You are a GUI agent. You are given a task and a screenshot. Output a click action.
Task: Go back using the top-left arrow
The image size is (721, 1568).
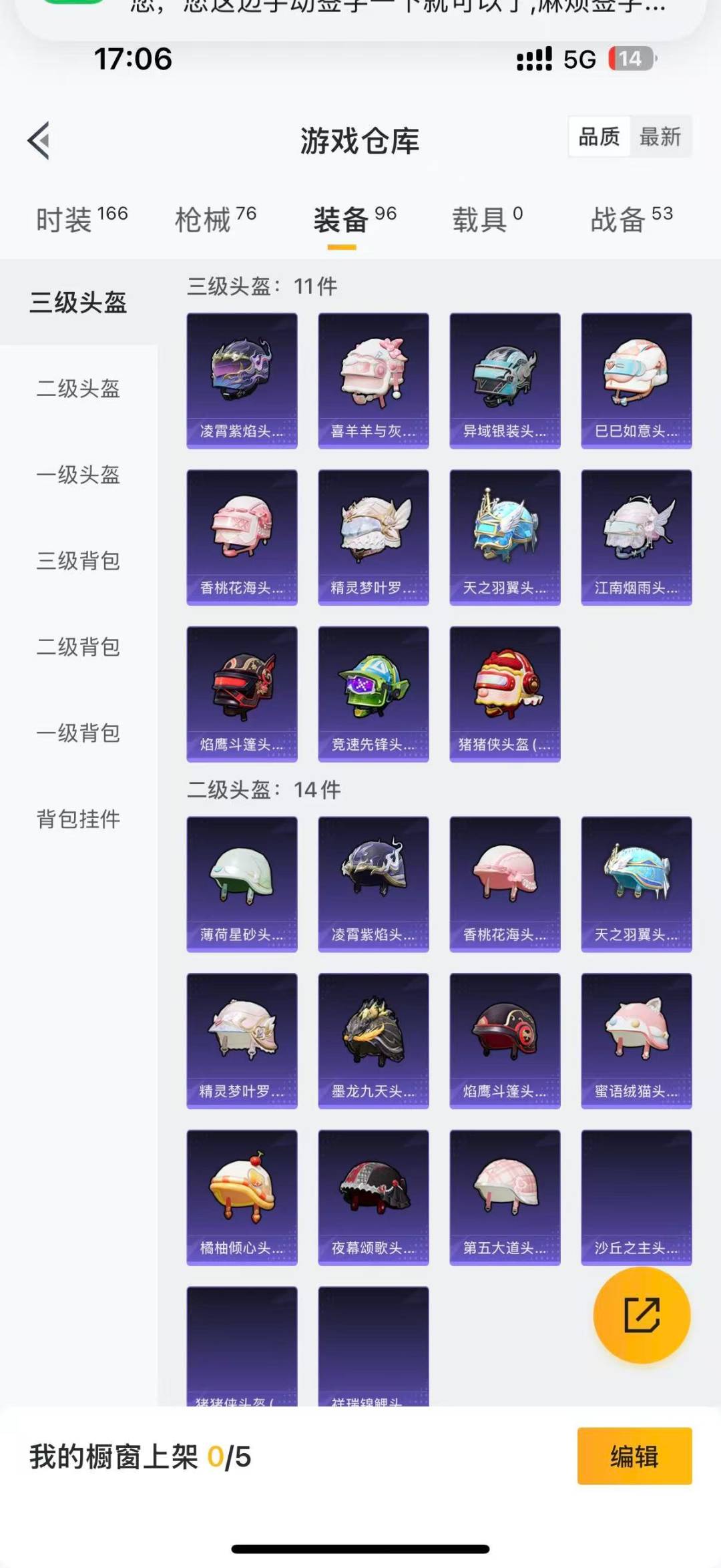[x=39, y=140]
